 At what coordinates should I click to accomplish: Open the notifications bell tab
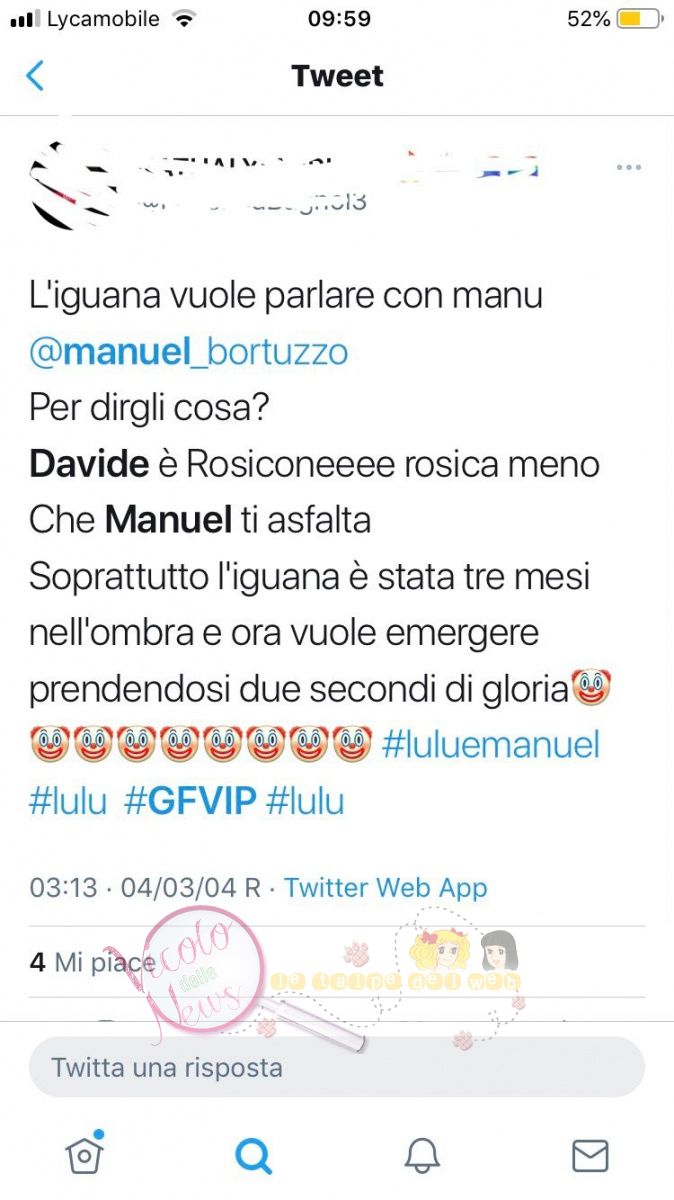coord(422,1156)
